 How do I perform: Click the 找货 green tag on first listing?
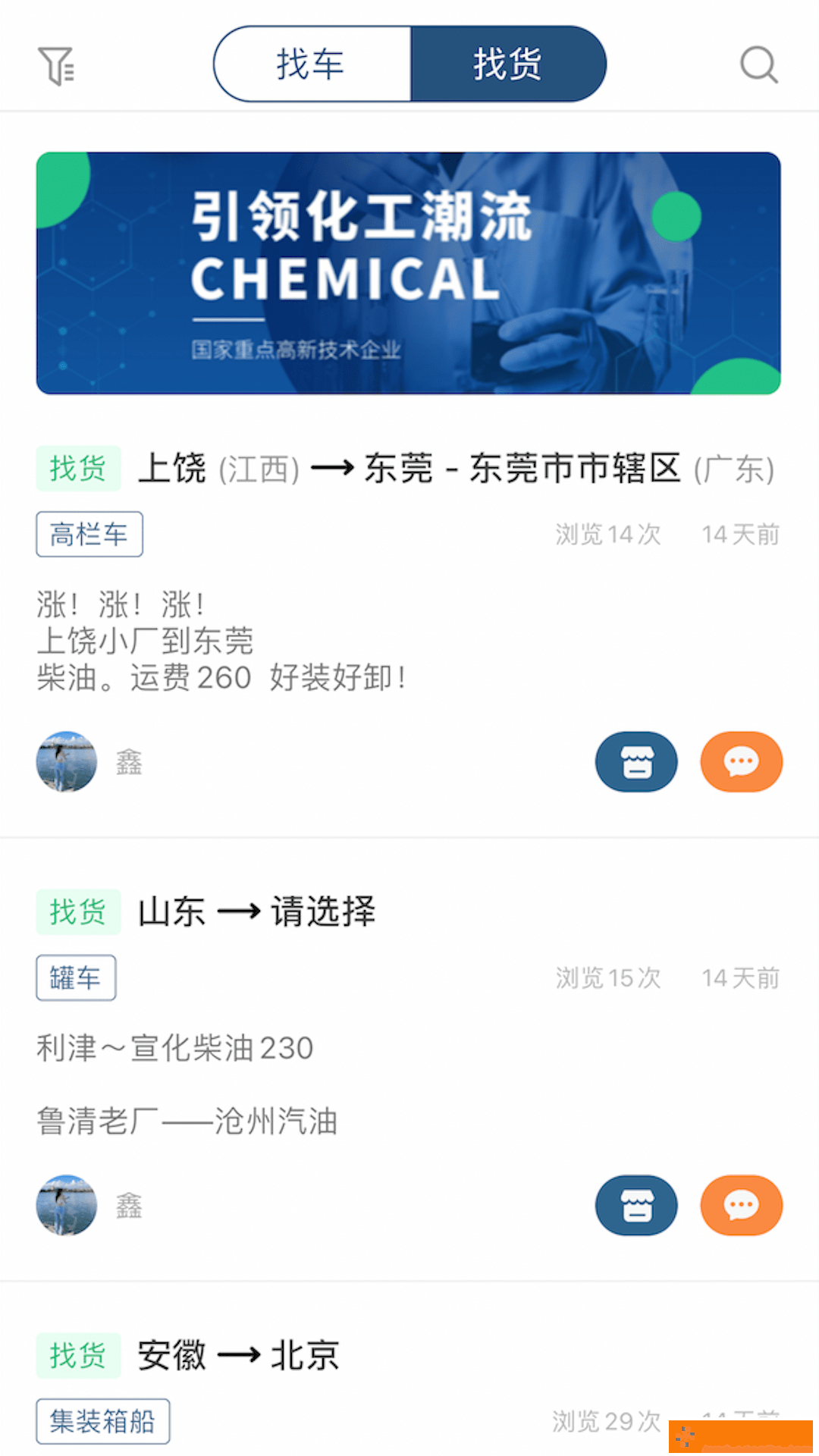coord(78,469)
